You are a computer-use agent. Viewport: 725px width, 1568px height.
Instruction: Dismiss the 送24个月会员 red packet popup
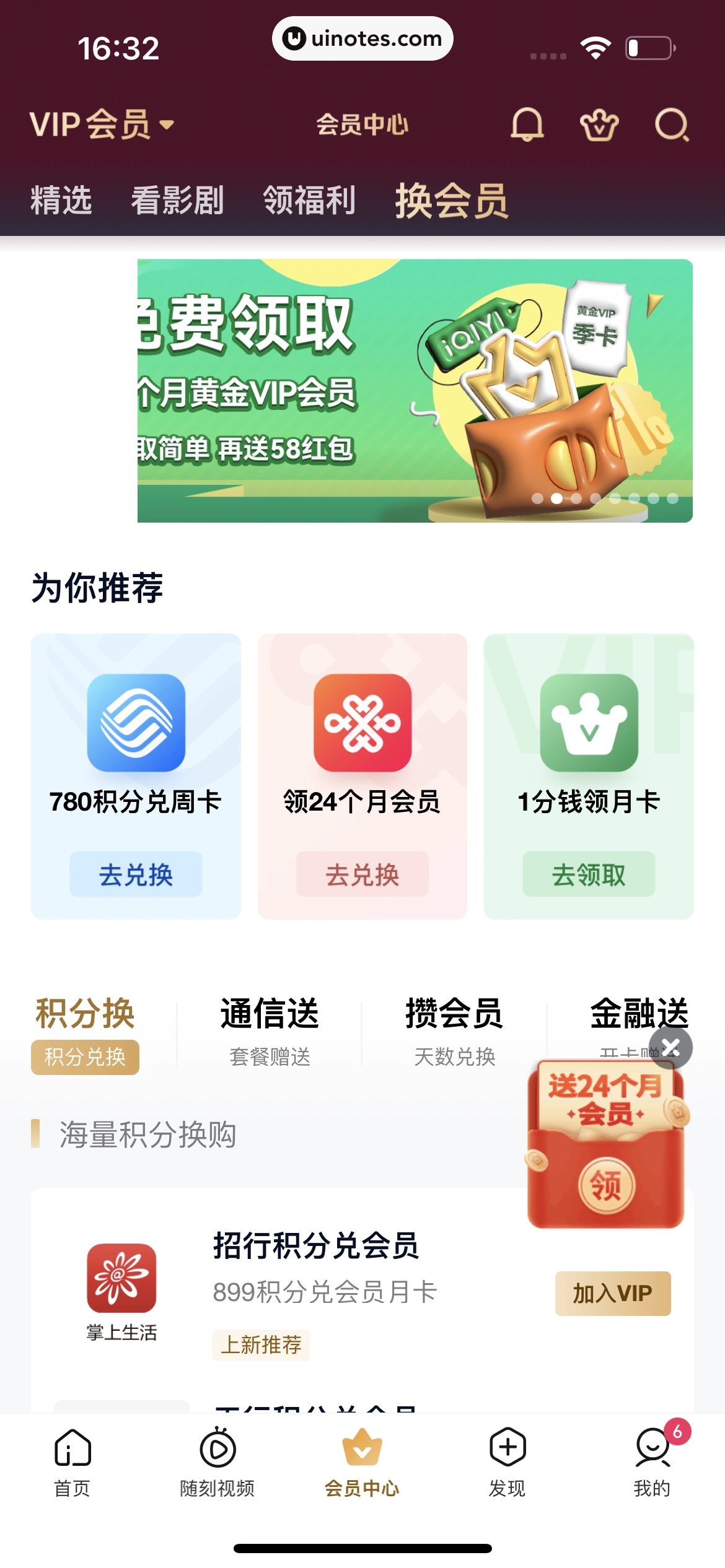(x=671, y=1048)
